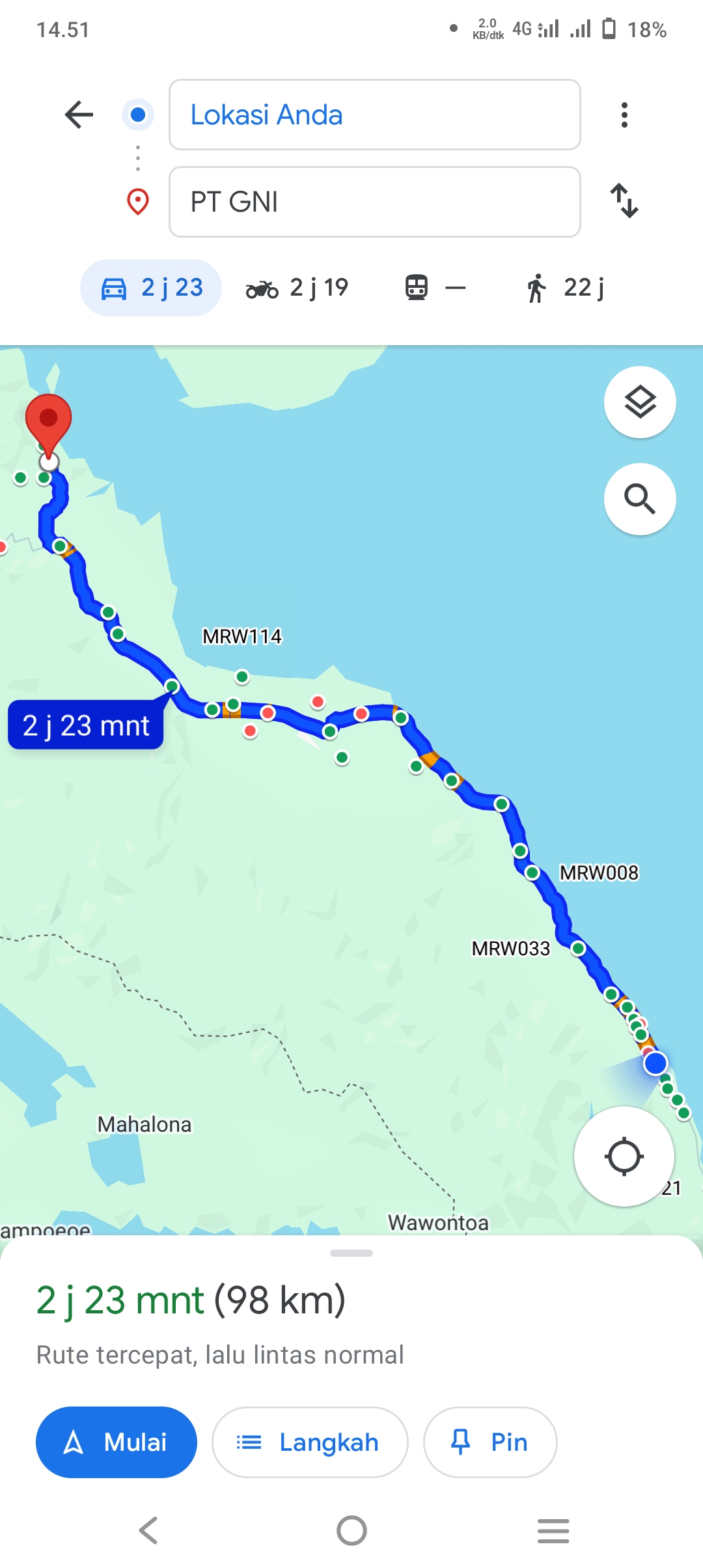Switch to the motorcycle mode 2 j 19
This screenshot has width=703, height=1568.
point(297,288)
